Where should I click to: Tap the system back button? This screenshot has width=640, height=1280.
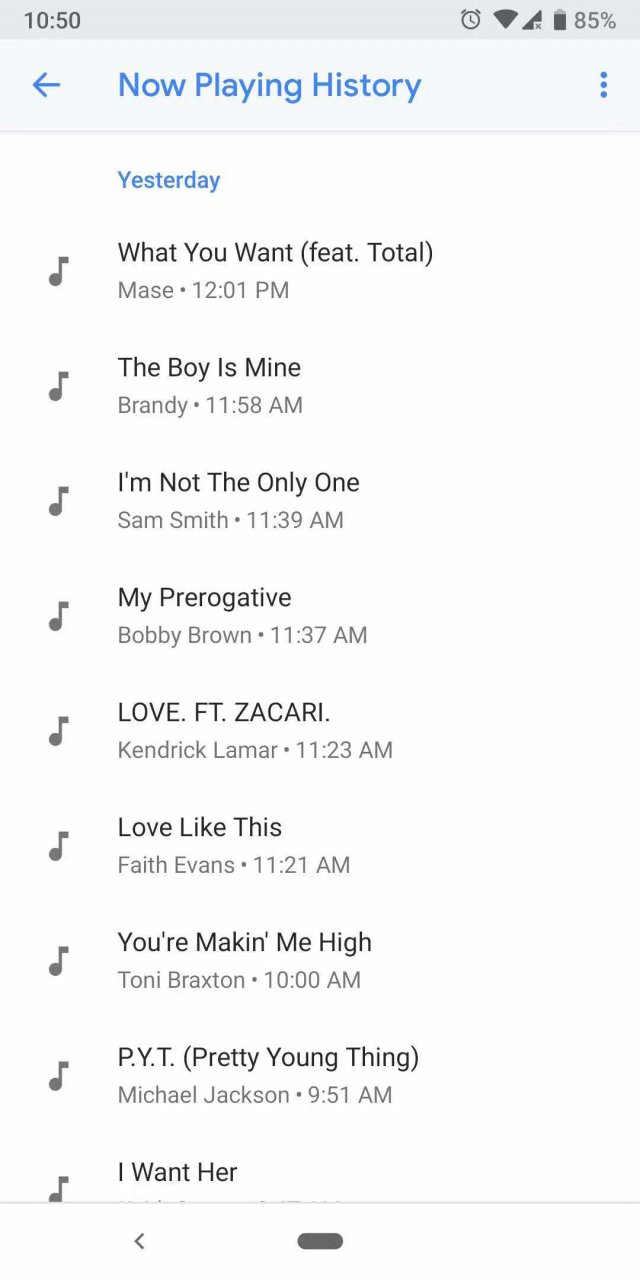pos(139,1241)
